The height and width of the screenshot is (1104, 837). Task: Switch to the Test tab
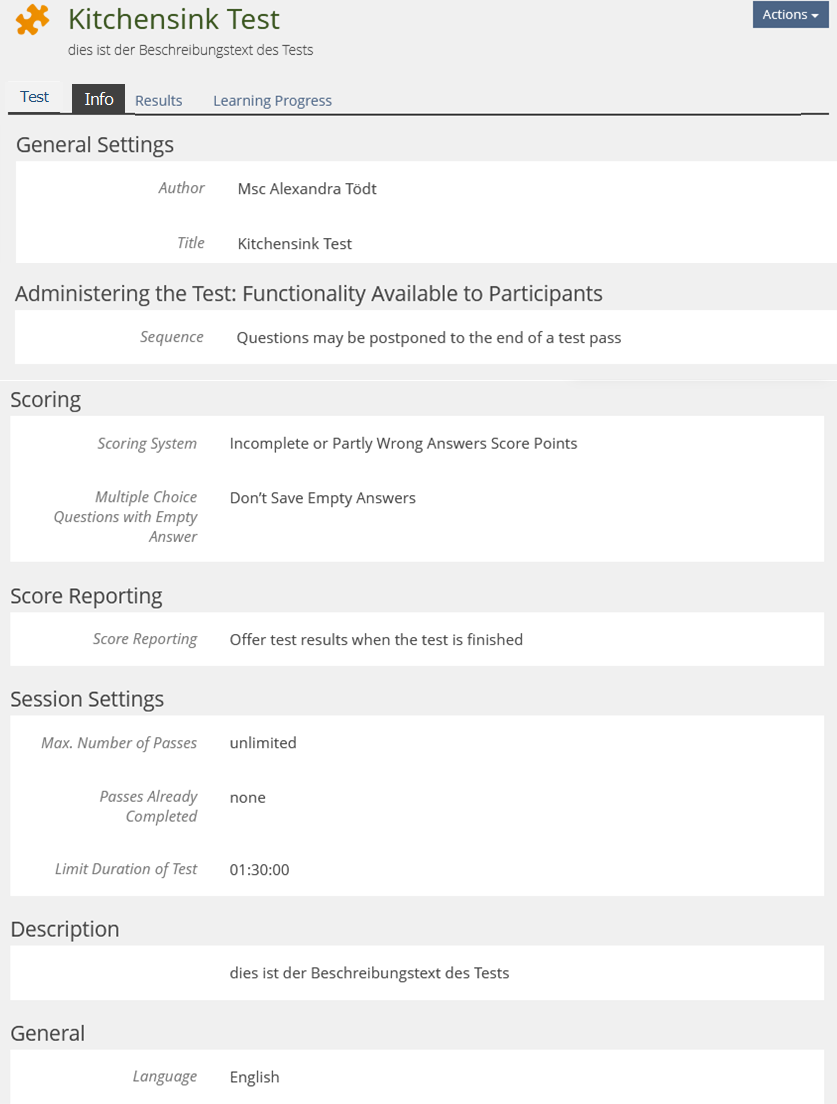pos(35,97)
